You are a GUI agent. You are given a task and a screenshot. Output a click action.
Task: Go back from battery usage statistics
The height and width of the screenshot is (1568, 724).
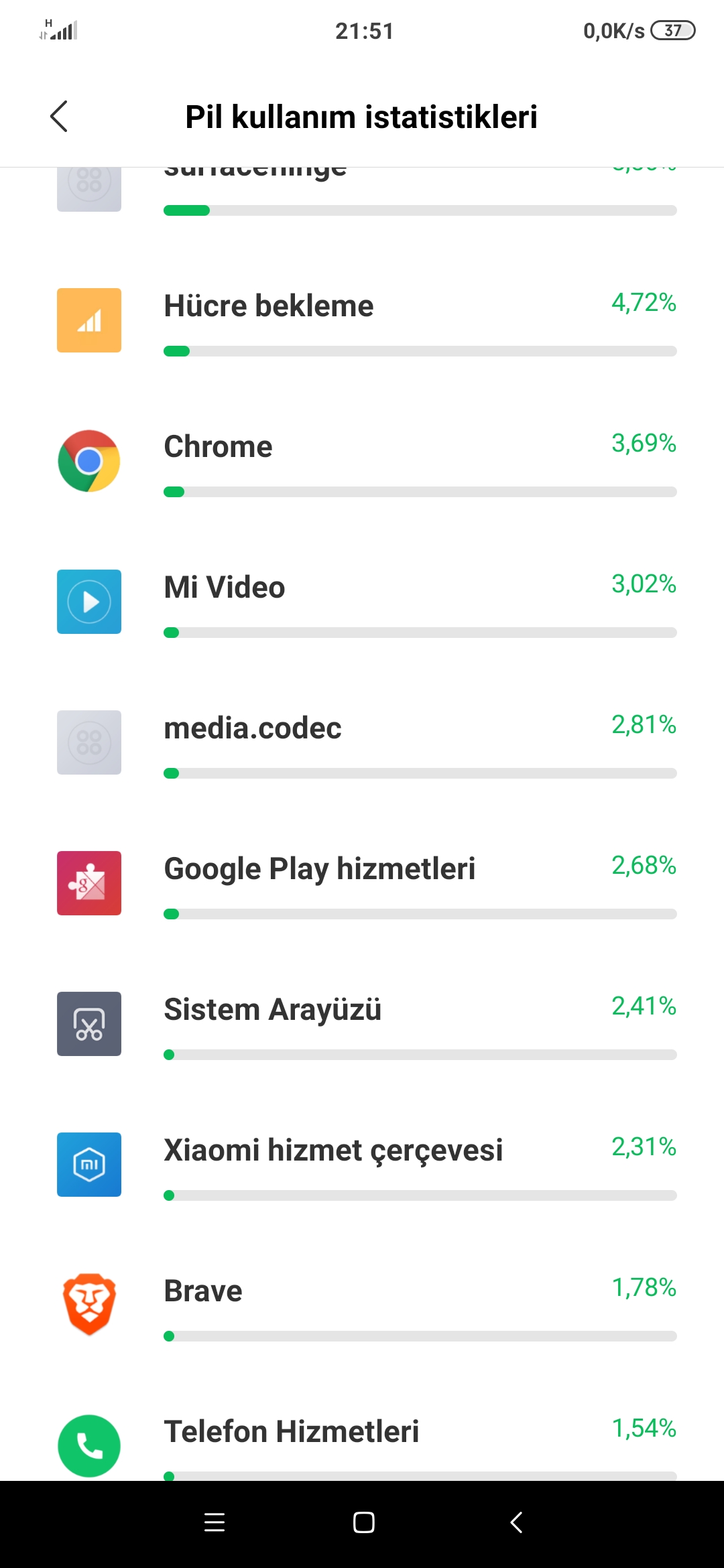point(59,117)
